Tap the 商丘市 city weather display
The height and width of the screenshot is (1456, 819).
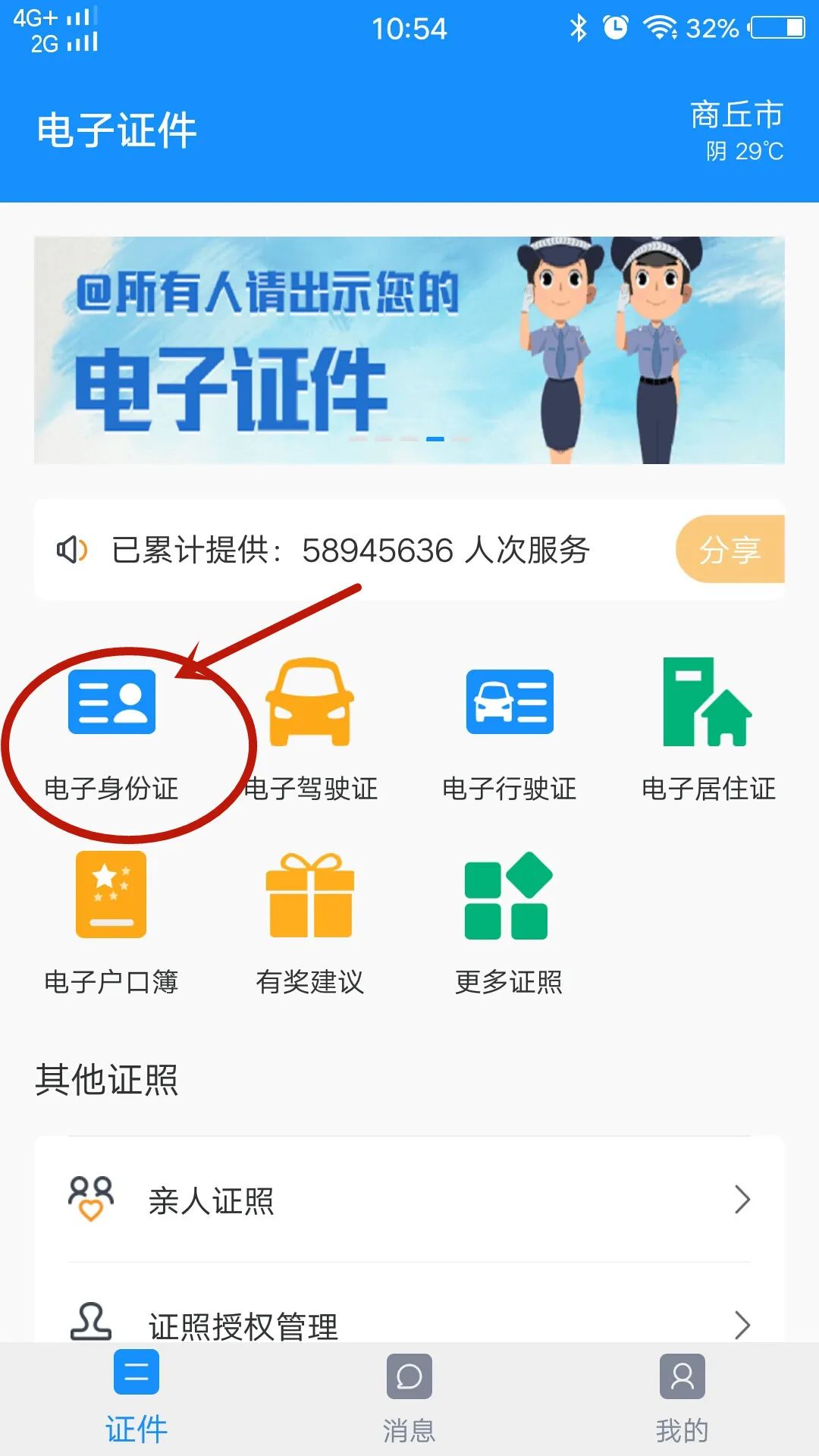(x=736, y=130)
